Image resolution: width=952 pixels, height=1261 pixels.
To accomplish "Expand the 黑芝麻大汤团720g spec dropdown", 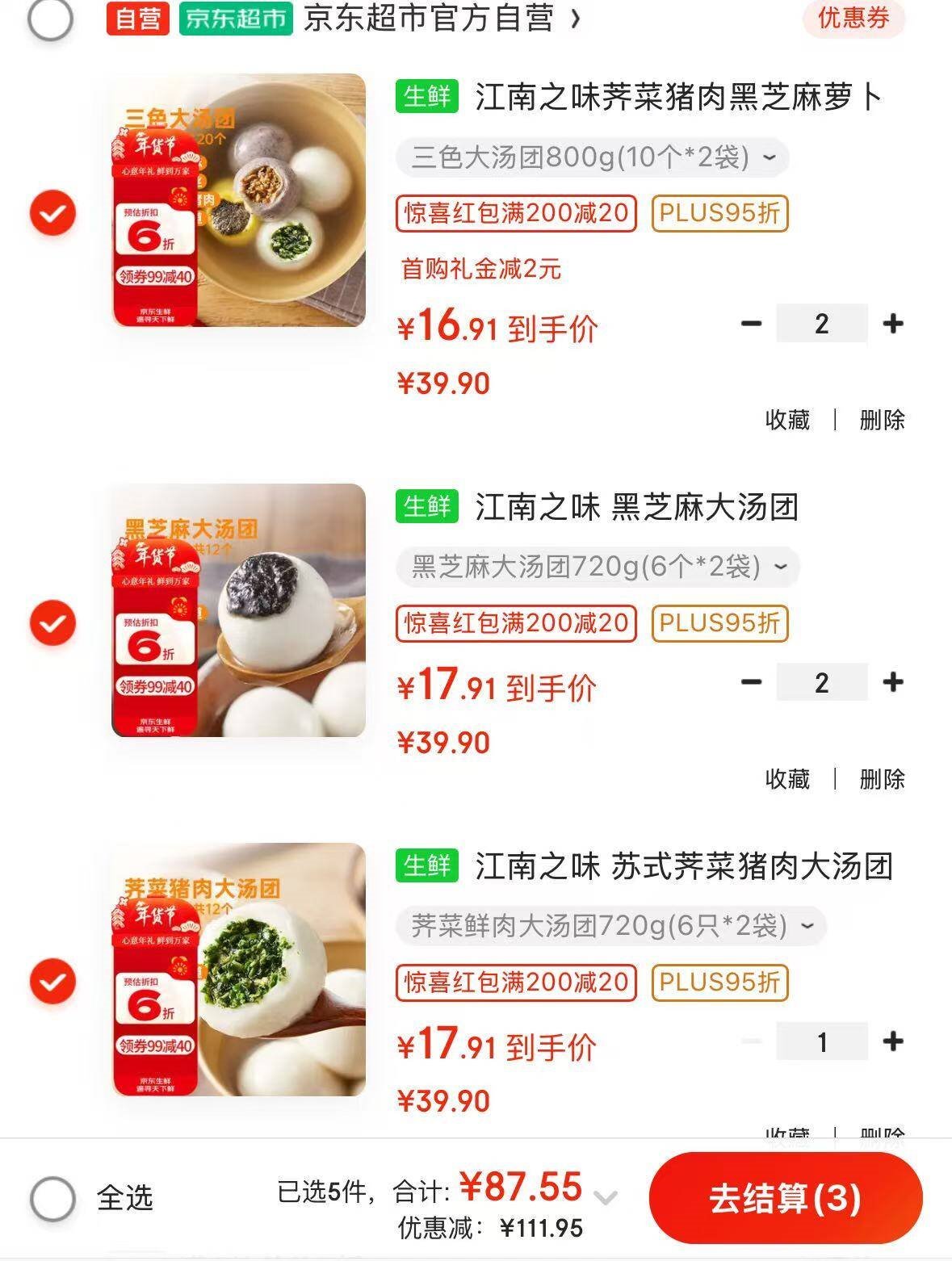I will point(598,567).
